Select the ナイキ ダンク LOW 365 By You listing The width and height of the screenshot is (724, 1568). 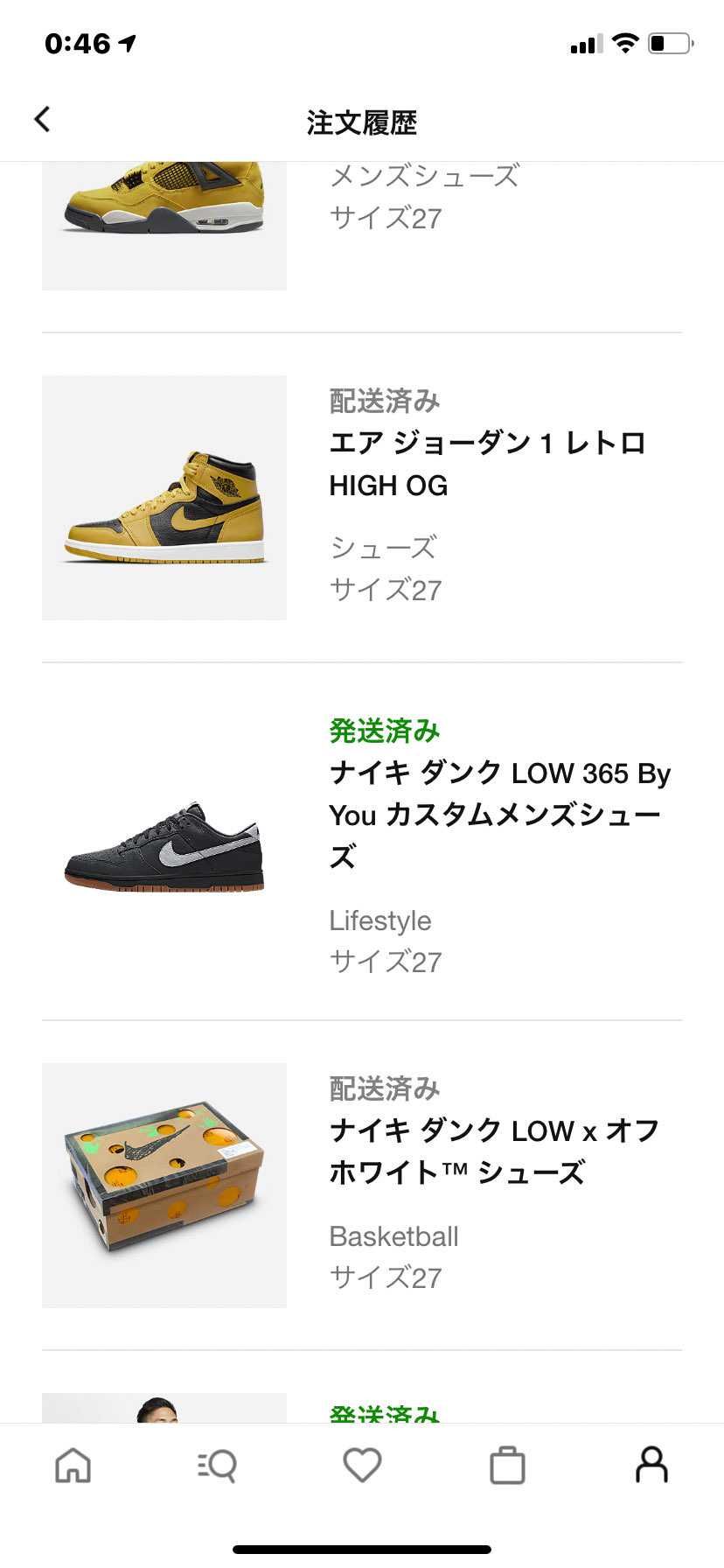coord(498,814)
